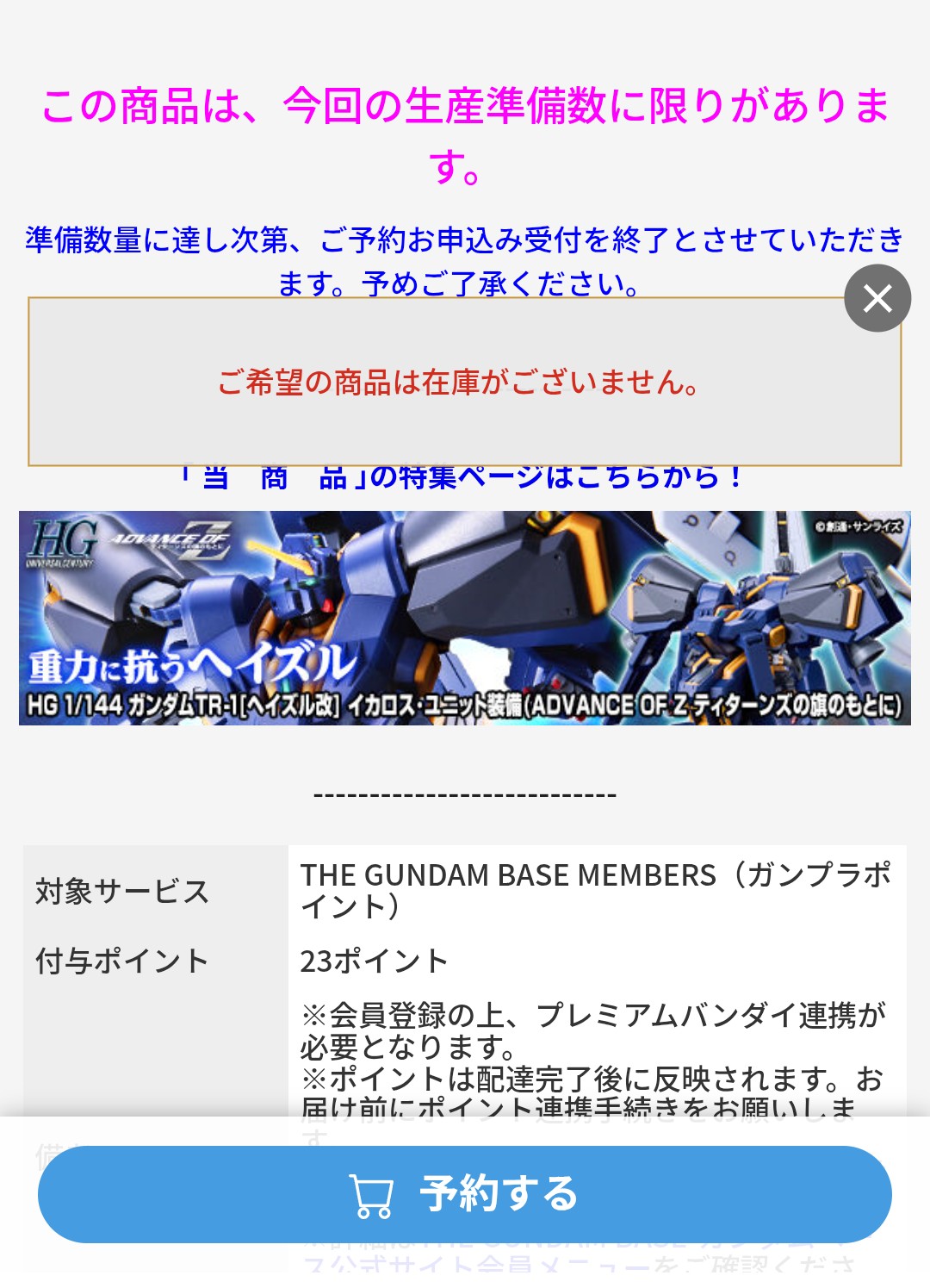This screenshot has width=930, height=1288.
Task: Open the ヘイズル改 feature page banner
Action: [465, 618]
